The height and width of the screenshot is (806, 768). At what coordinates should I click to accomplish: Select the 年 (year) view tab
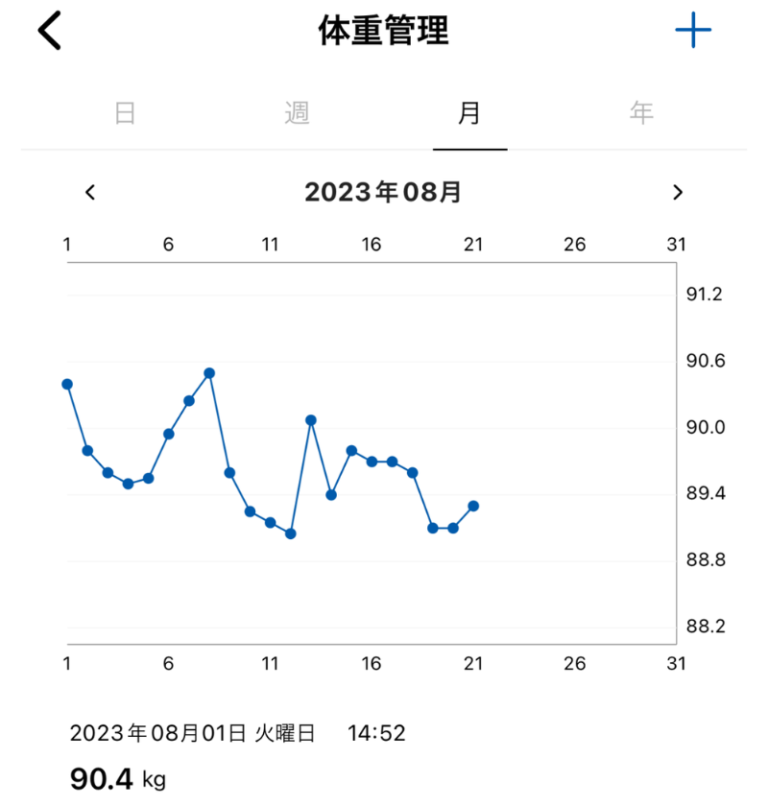(642, 113)
